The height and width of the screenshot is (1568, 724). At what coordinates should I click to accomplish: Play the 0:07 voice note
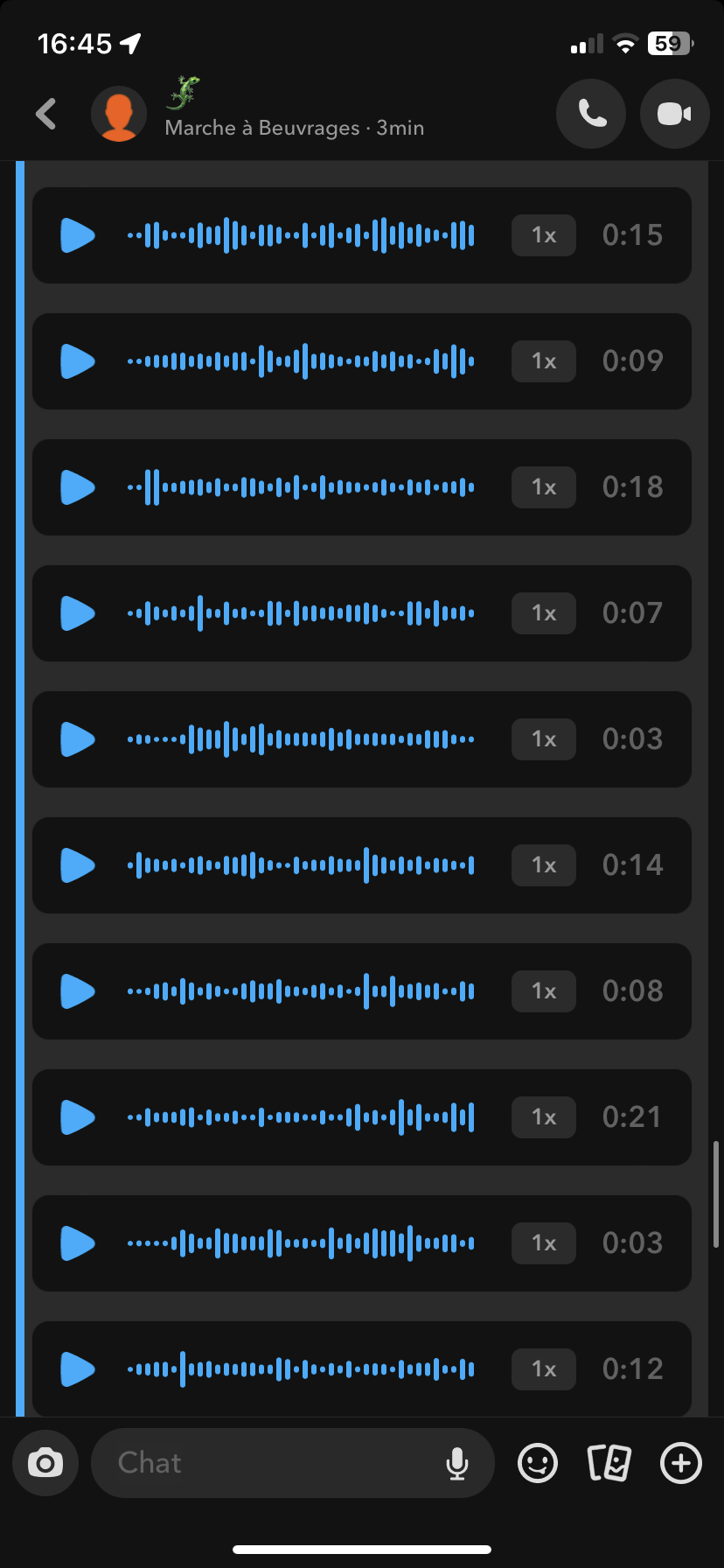[77, 613]
